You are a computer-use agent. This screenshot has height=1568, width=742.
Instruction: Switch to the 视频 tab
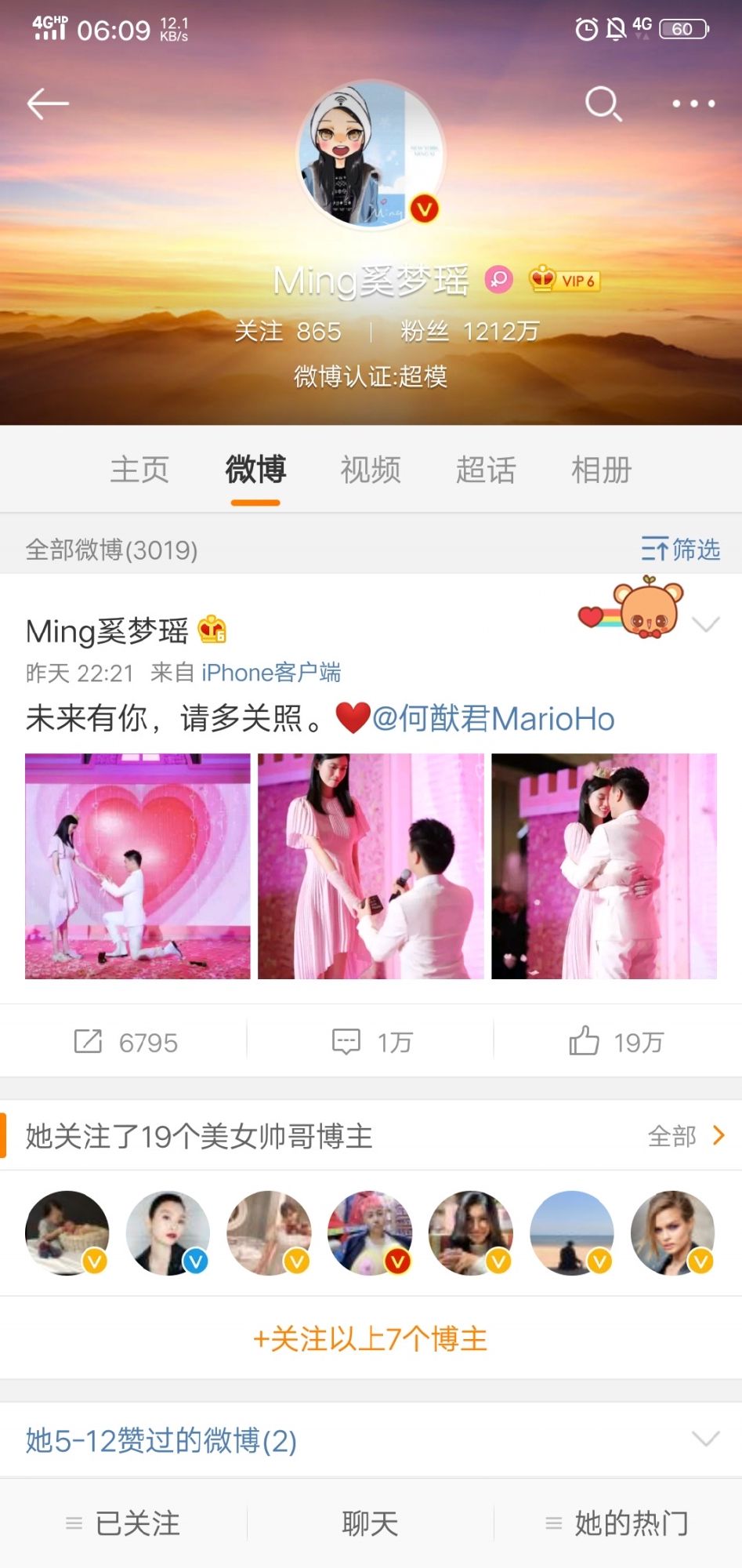371,470
